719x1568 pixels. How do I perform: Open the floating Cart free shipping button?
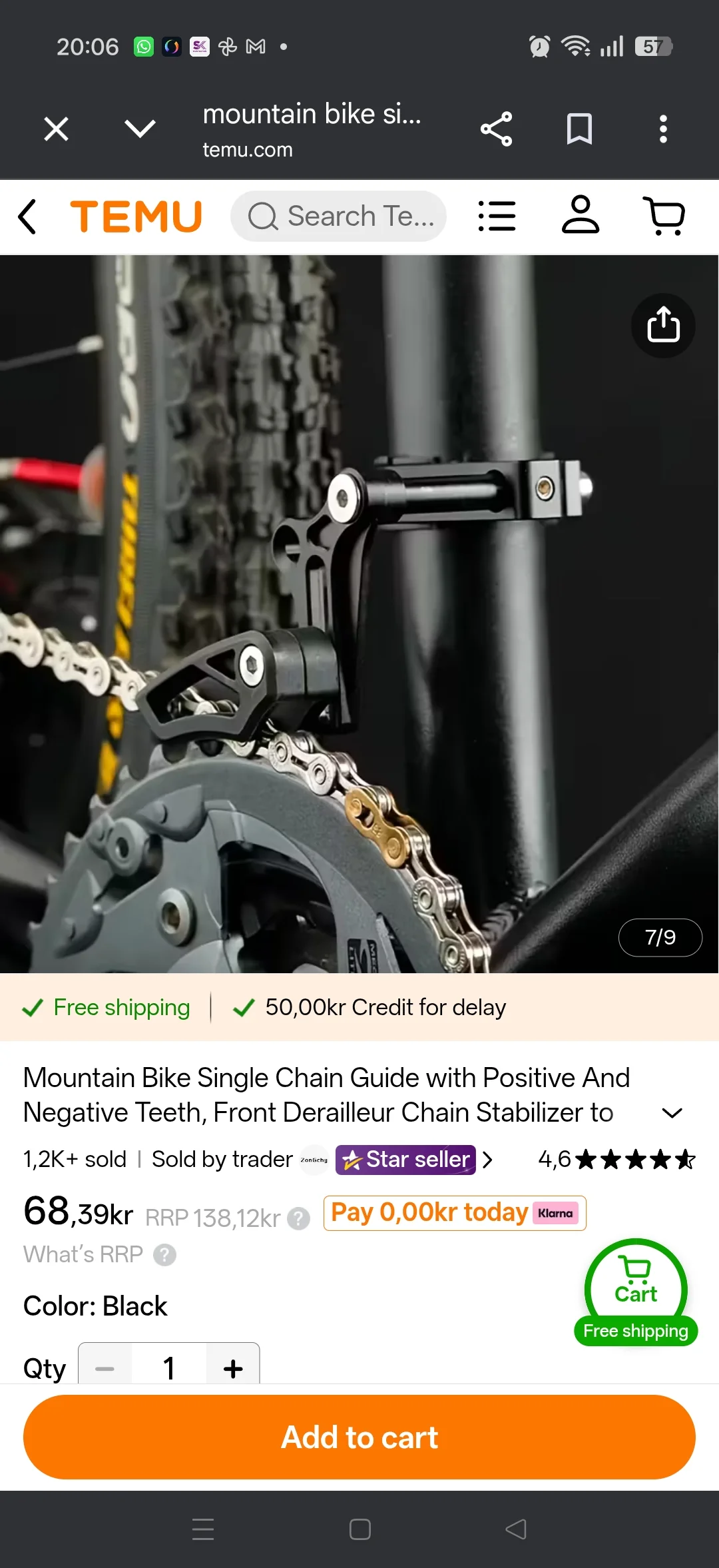pos(636,1293)
